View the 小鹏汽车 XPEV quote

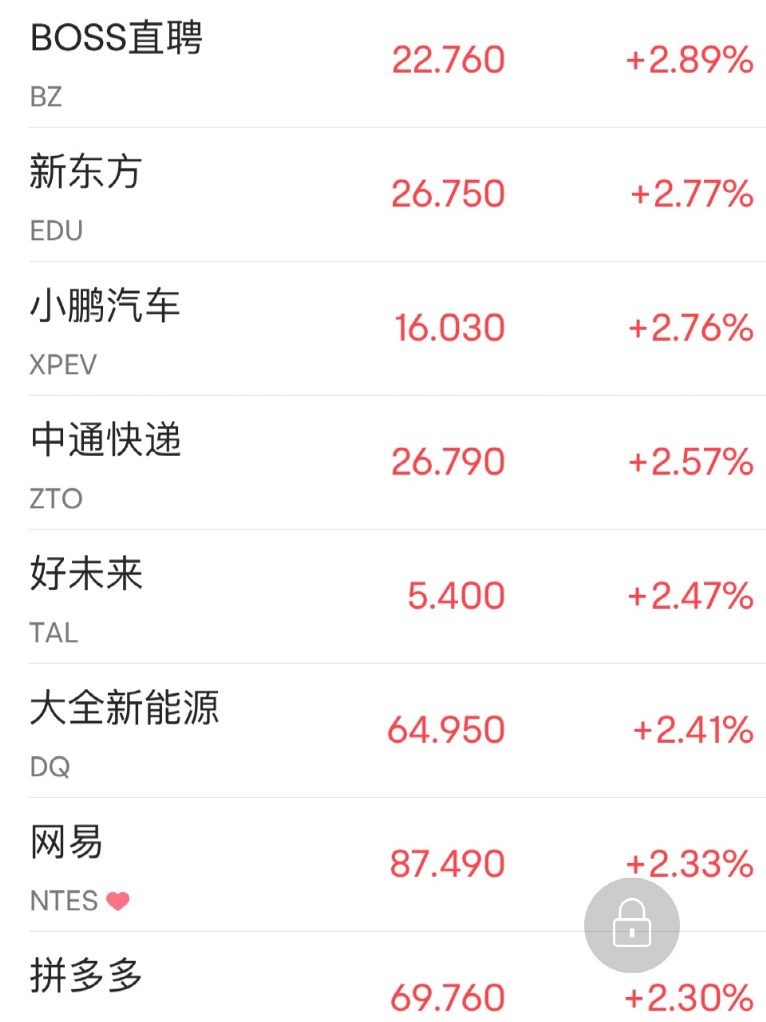click(383, 328)
